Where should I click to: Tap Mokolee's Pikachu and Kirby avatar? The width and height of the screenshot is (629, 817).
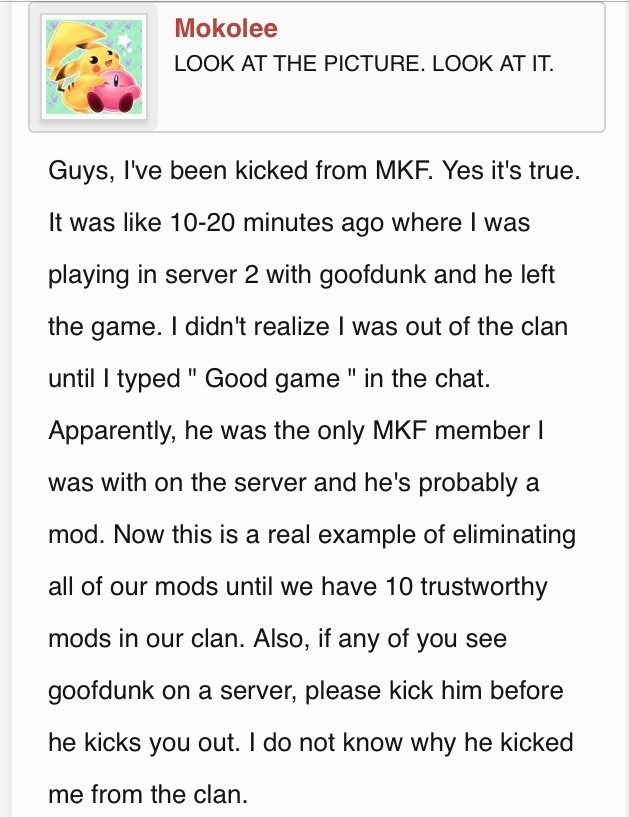click(97, 66)
